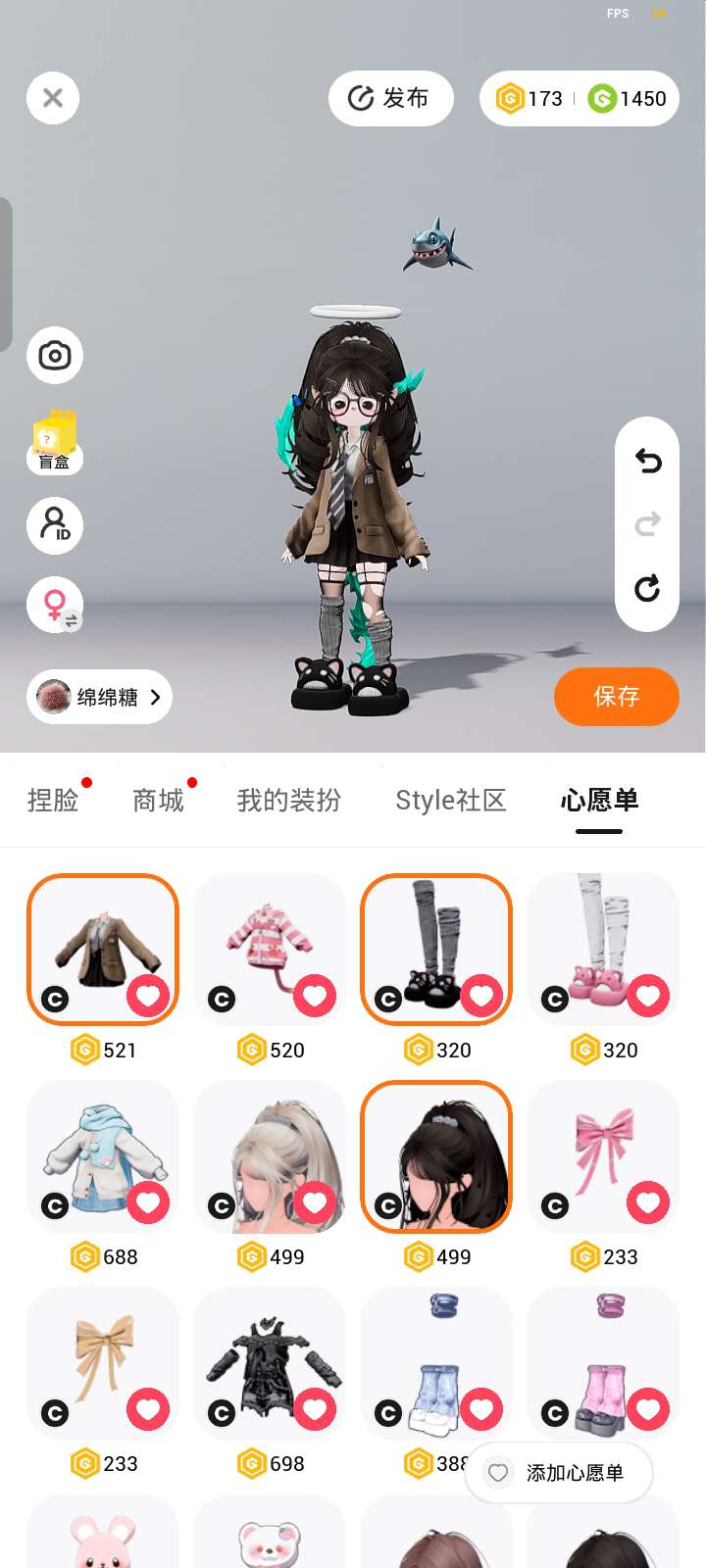Unfavorite the pink bow priced 233

[x=648, y=1202]
